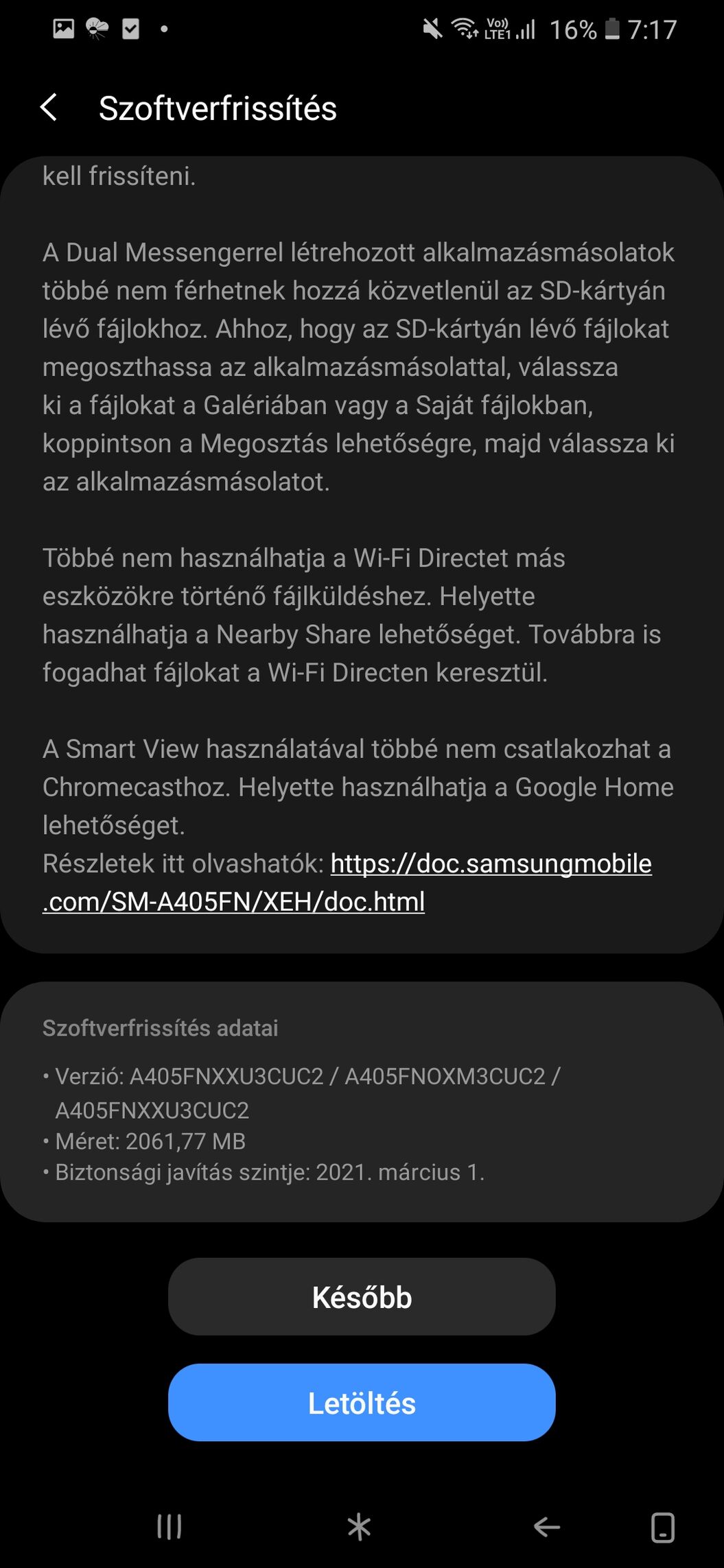Open the doc.samsungmobile.com details link
The height and width of the screenshot is (1568, 724).
347,882
